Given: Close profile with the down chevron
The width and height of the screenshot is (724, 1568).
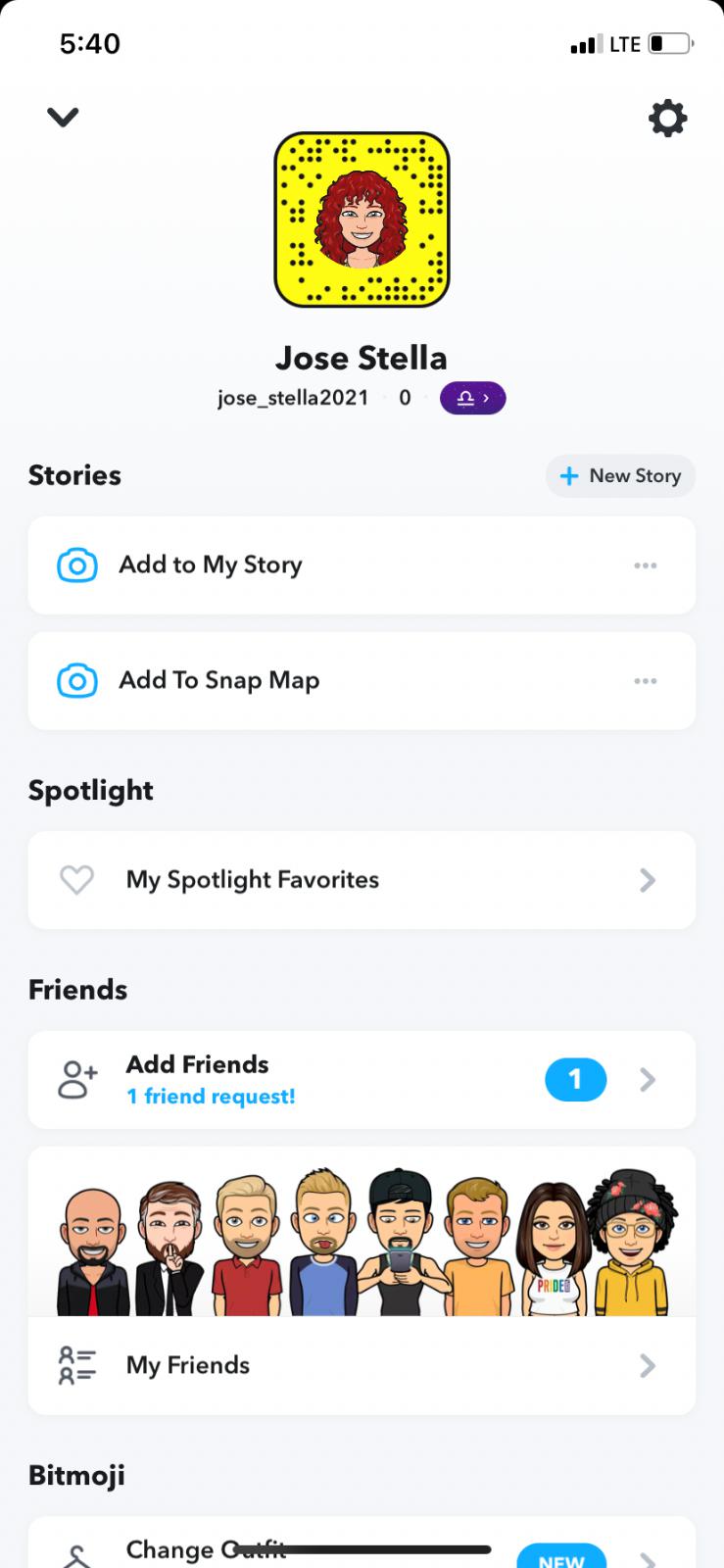Looking at the screenshot, I should point(63,118).
